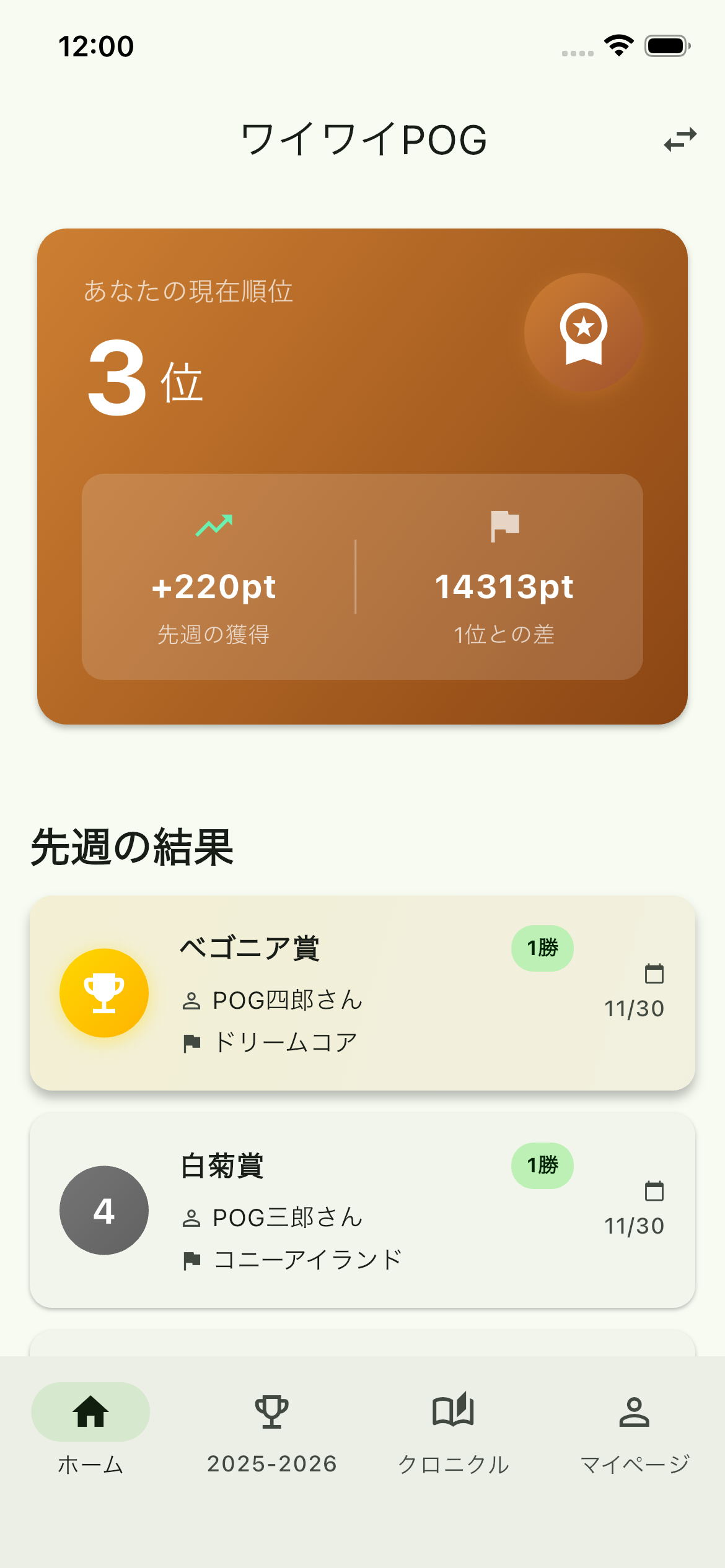725x1568 pixels.
Task: Open the 2025-2026 trophy tab
Action: (x=271, y=1413)
